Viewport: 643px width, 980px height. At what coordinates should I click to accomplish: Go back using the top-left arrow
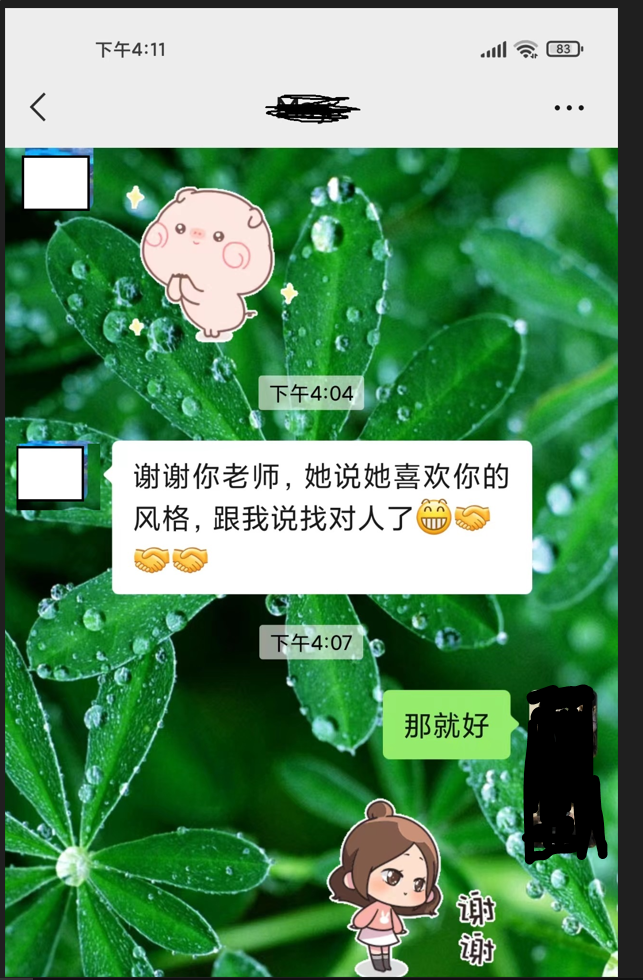[x=38, y=107]
